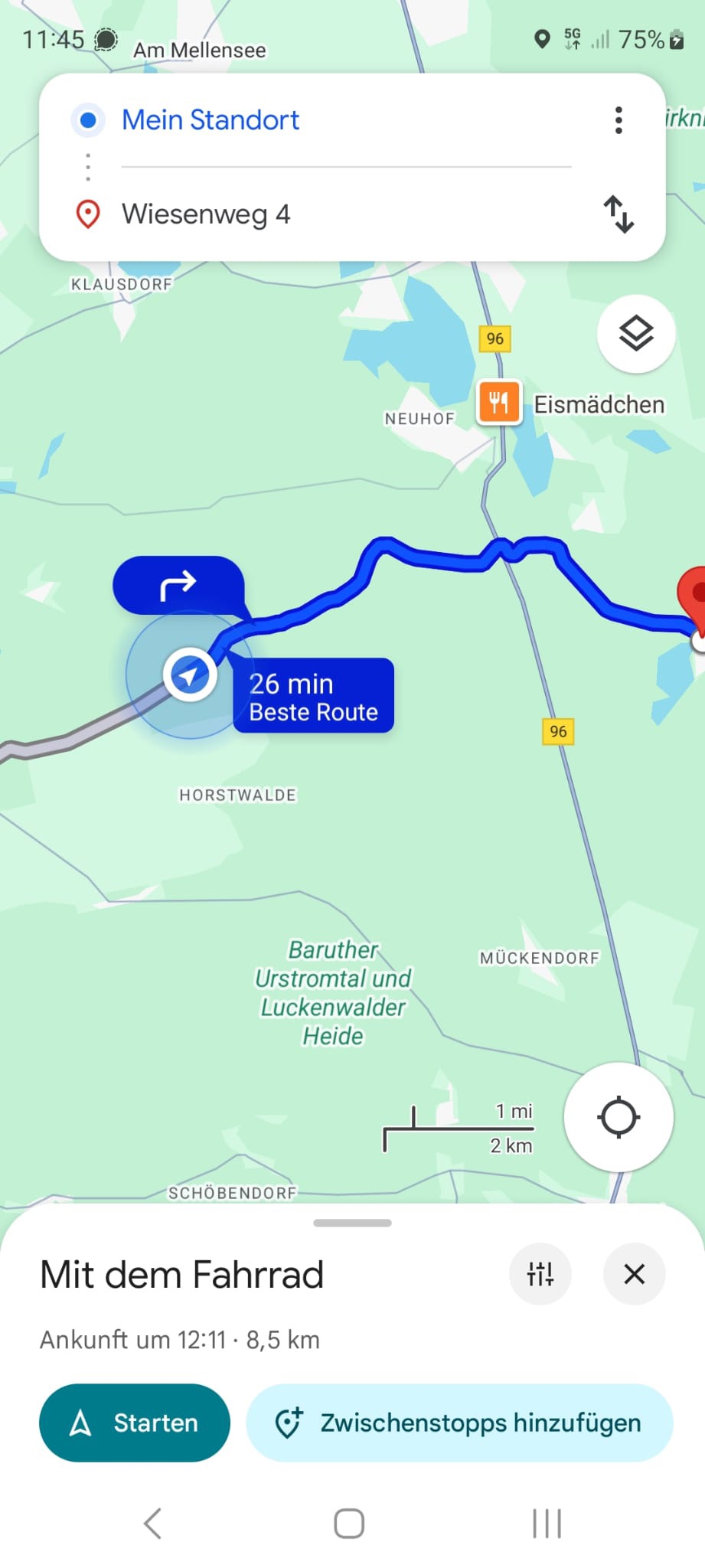Open the recent apps view

pos(547,1524)
